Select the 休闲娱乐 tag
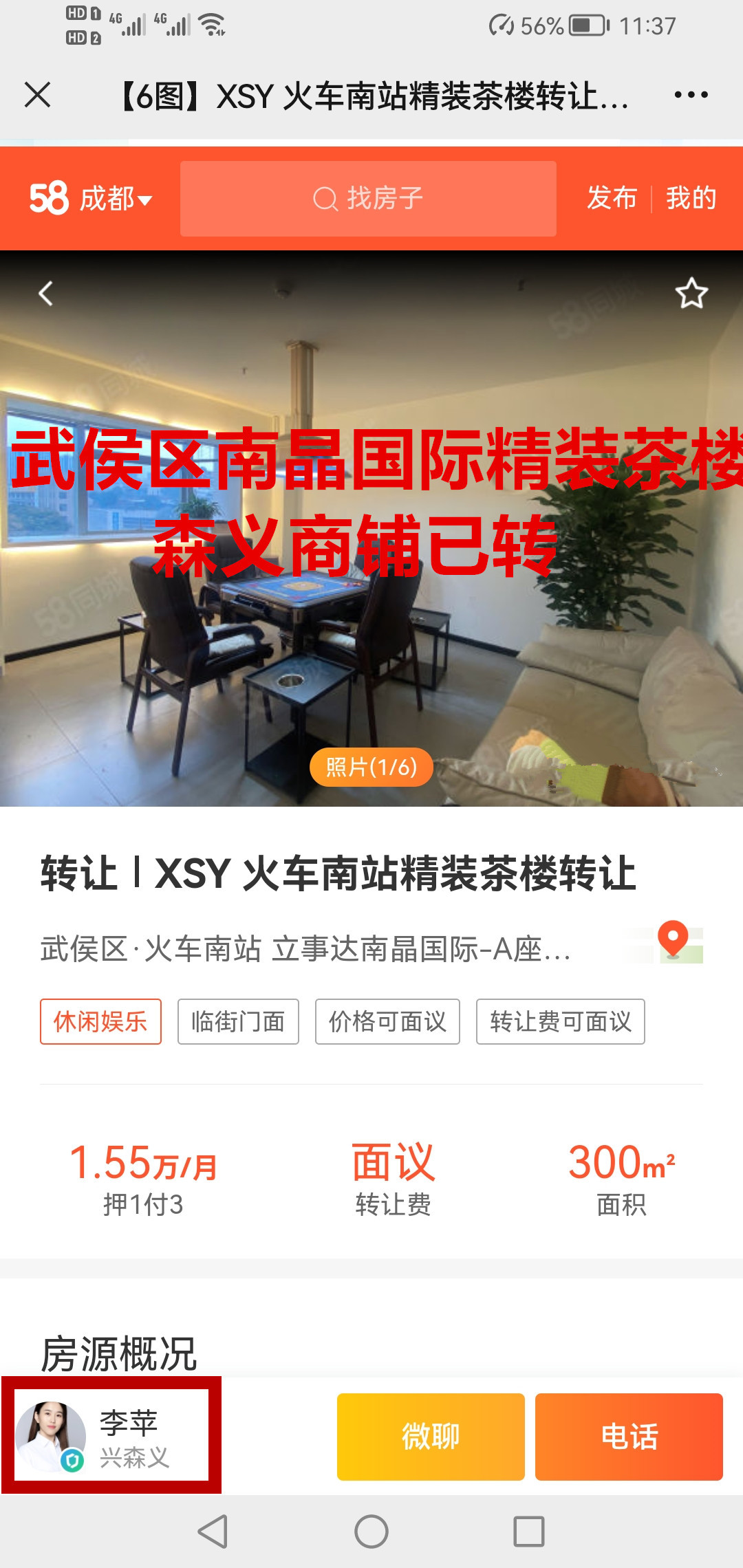This screenshot has height=1568, width=743. (100, 1021)
